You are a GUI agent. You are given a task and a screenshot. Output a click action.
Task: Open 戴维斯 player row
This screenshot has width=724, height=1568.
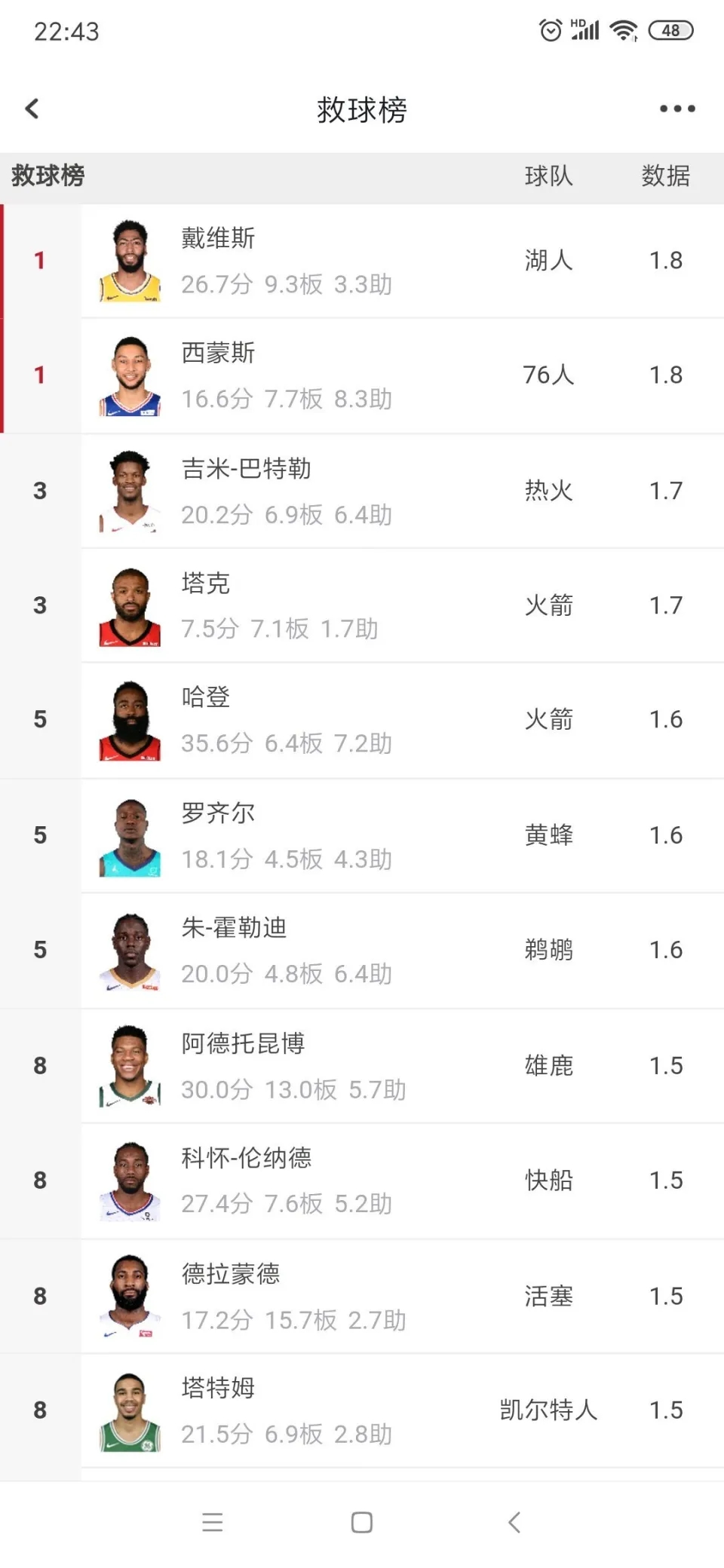click(362, 261)
